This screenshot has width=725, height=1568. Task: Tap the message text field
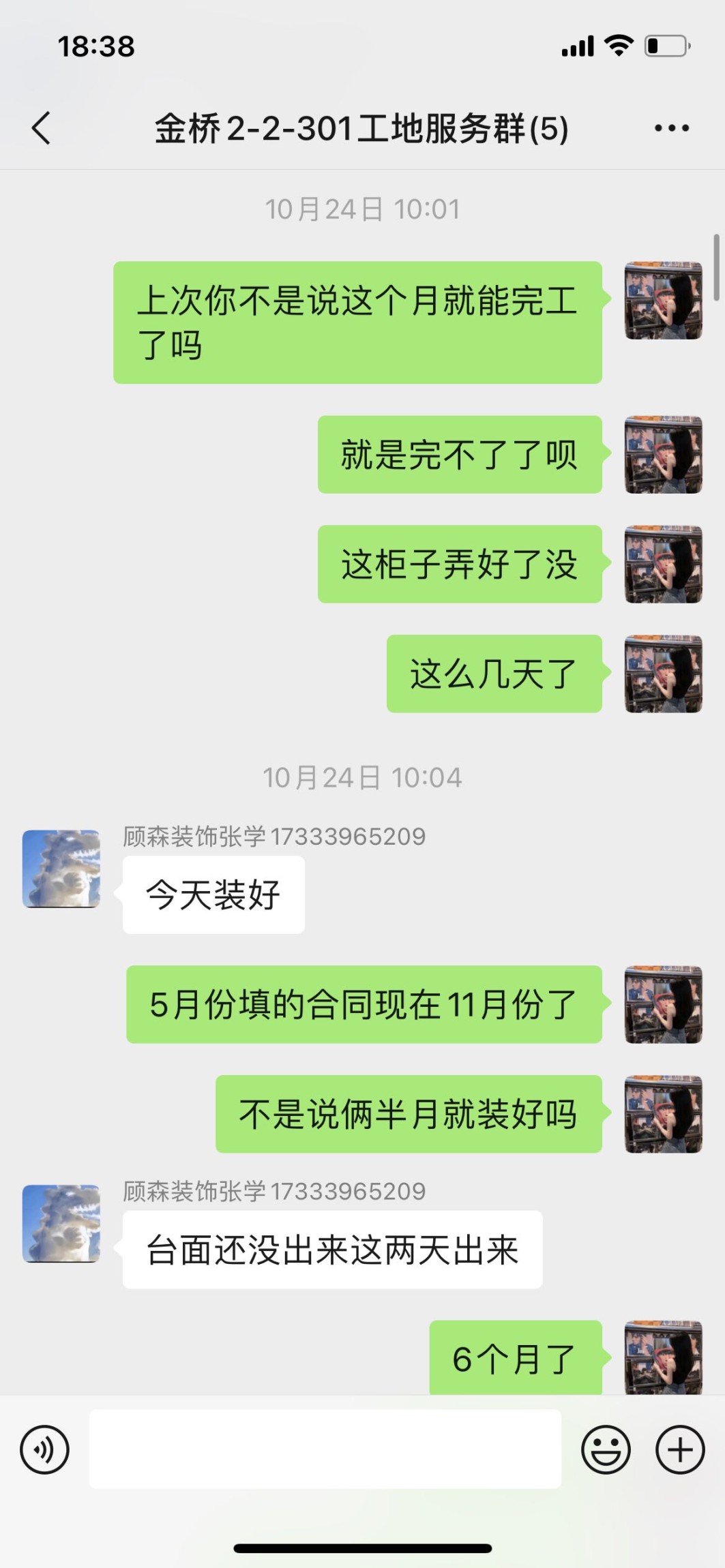325,1449
